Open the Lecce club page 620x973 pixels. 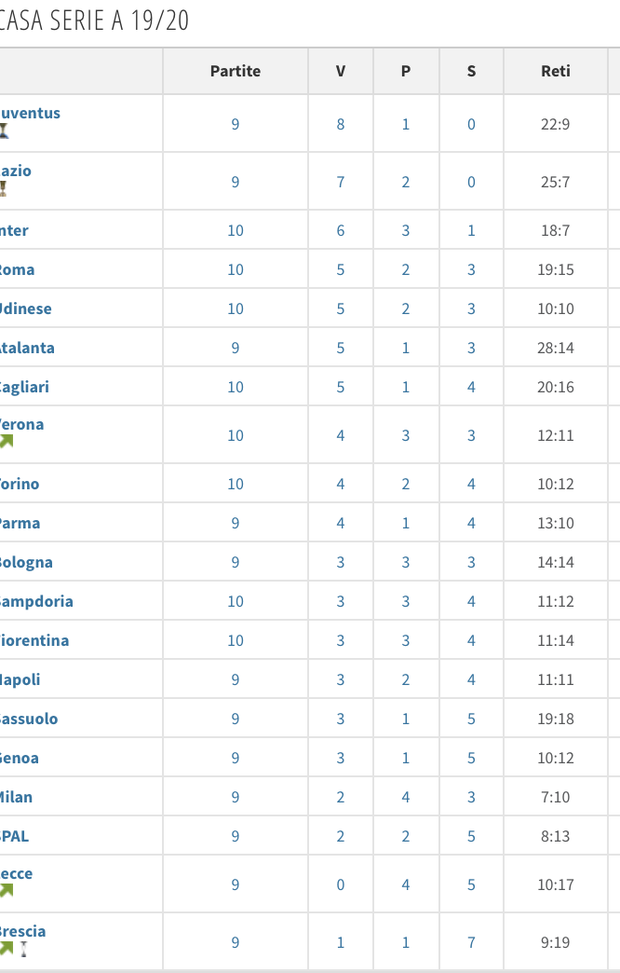point(16,874)
